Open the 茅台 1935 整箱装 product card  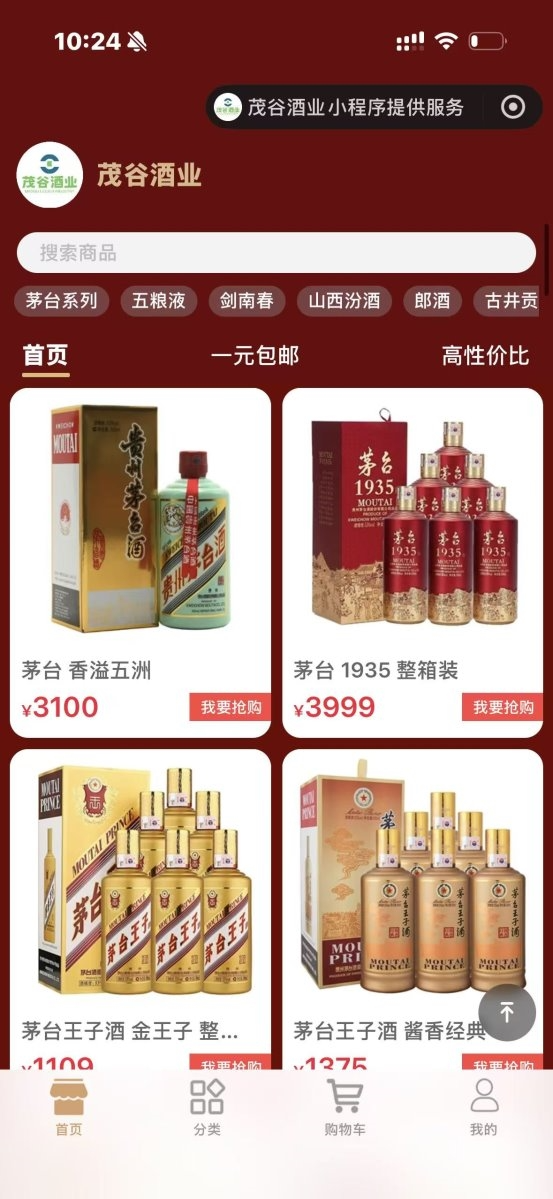[x=412, y=563]
